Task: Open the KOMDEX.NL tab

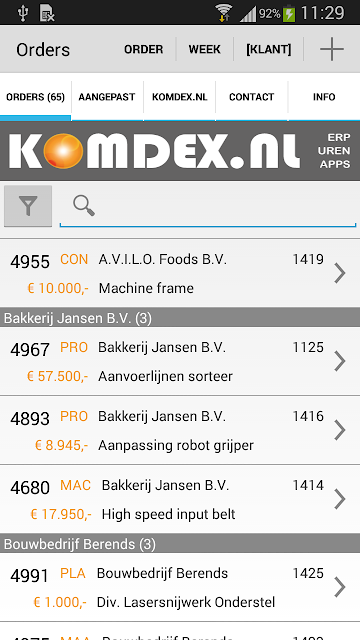Action: coord(180,97)
